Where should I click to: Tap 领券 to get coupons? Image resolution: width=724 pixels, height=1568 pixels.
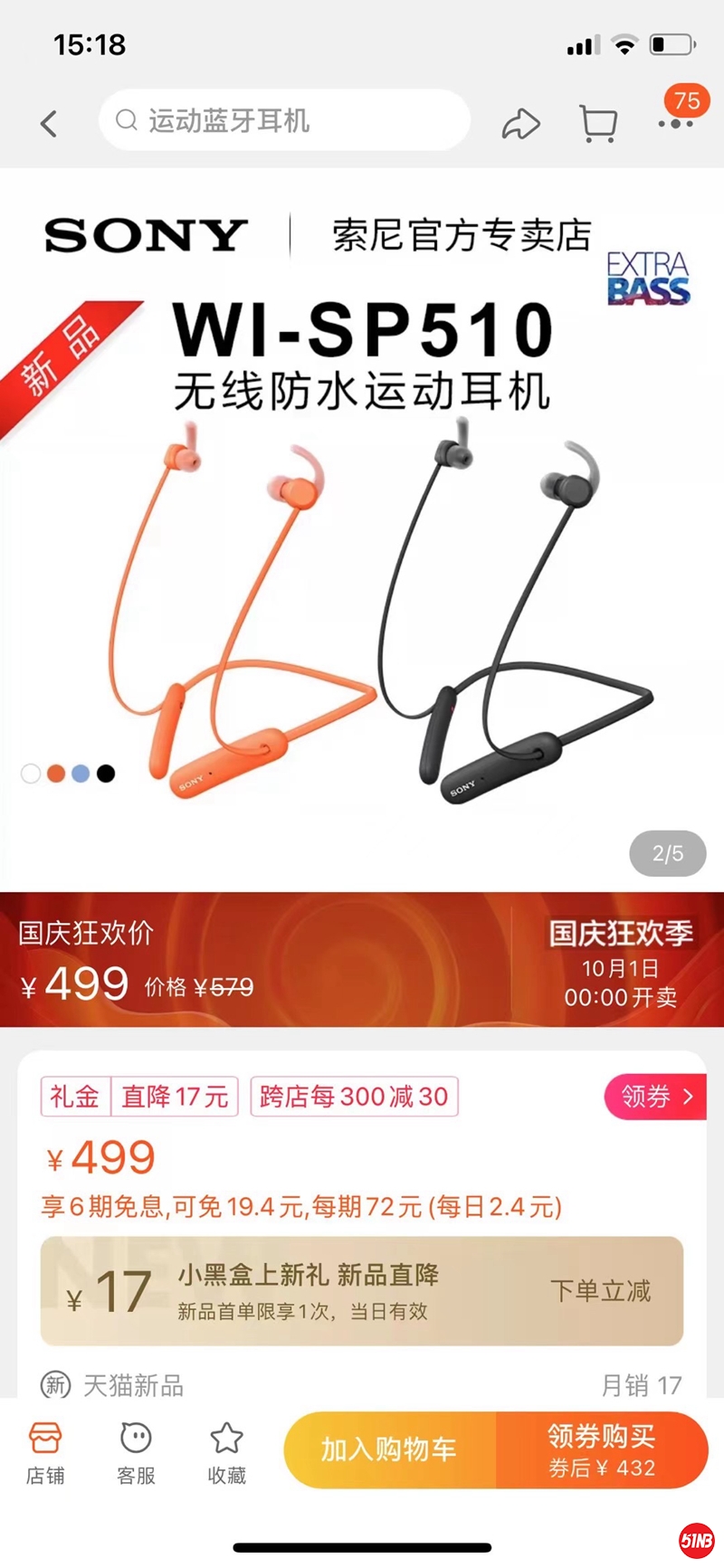tap(655, 1097)
